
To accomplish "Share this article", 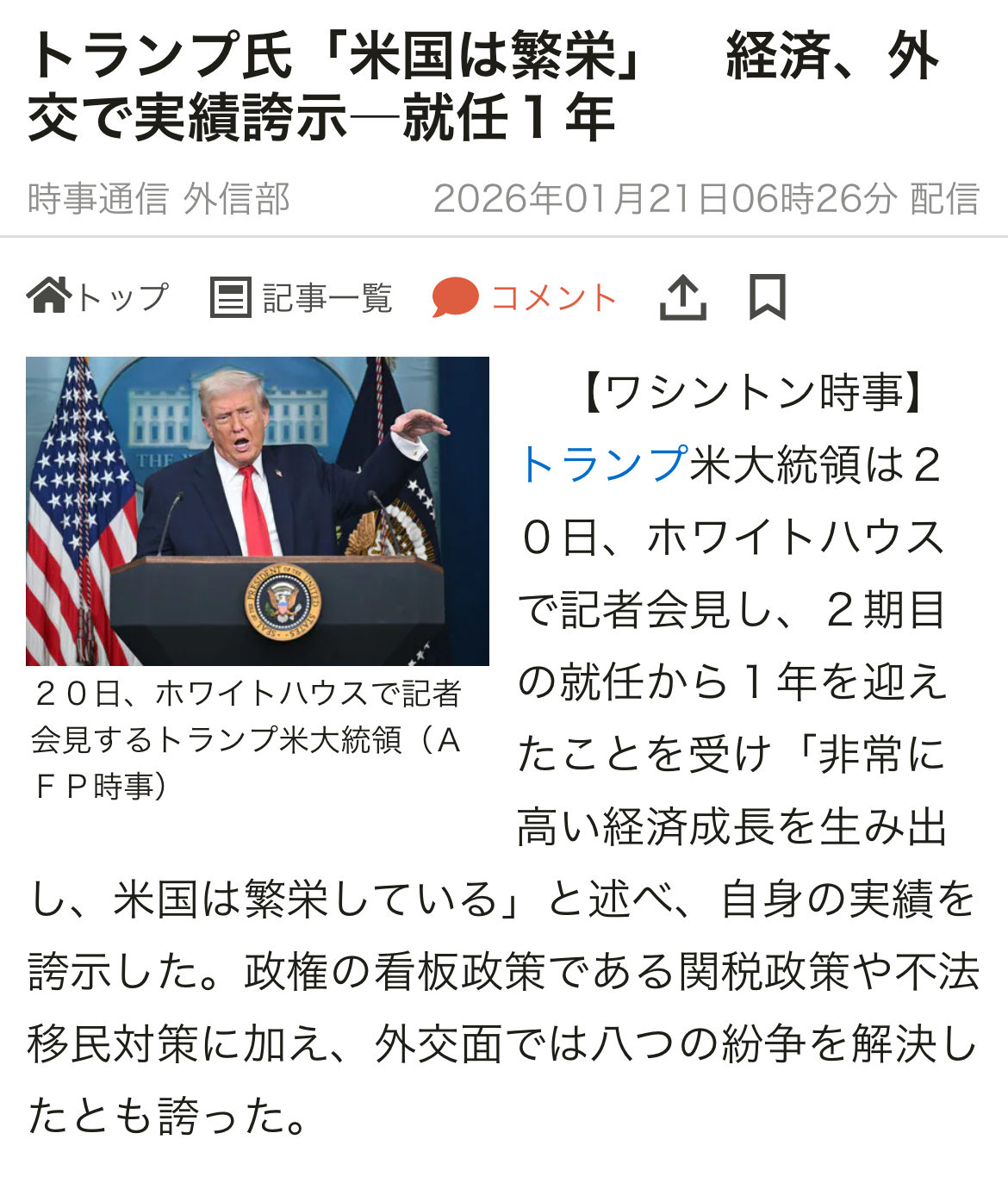I will (682, 297).
